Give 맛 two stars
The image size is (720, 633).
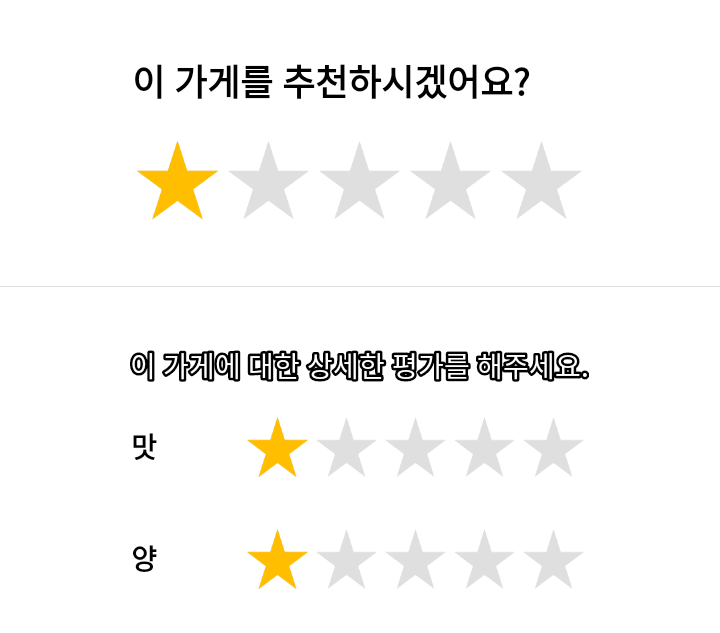[x=346, y=449]
